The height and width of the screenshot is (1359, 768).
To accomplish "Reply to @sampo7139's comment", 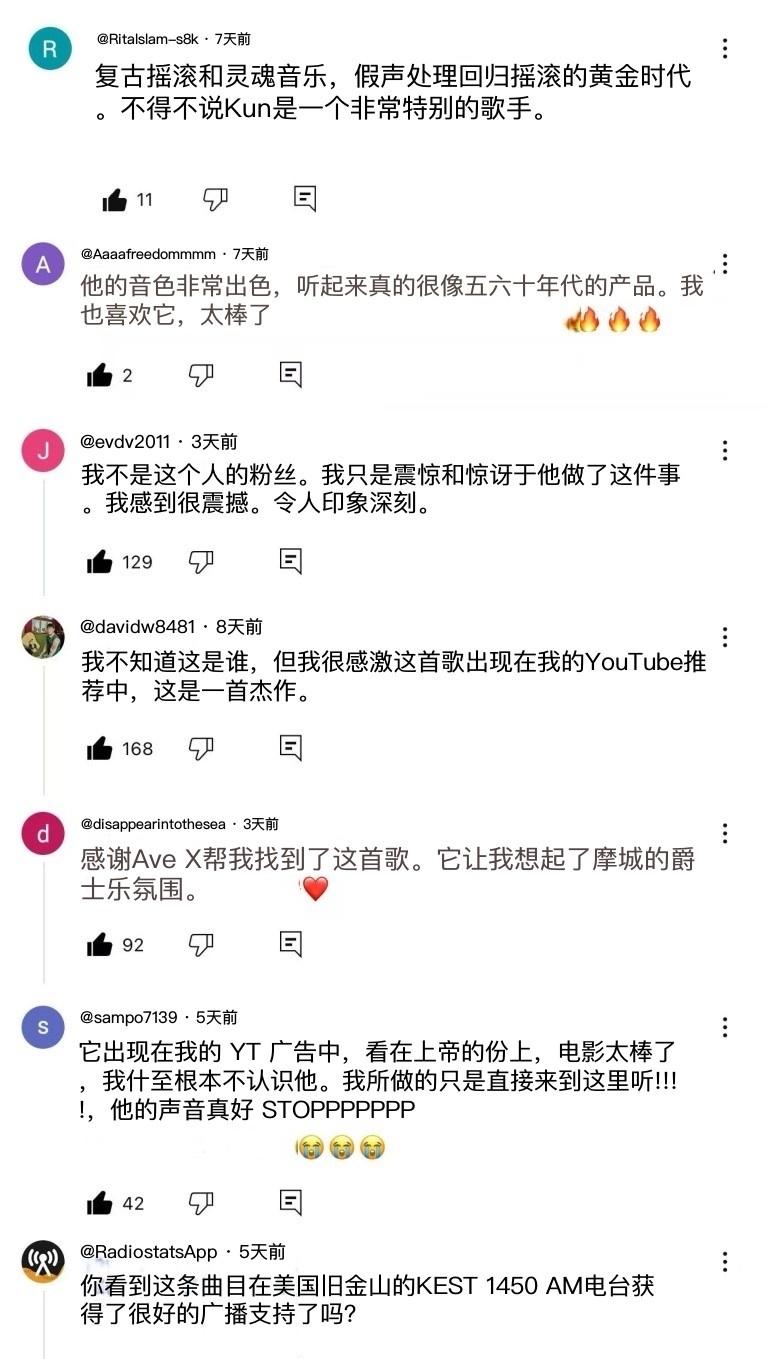I will [291, 1202].
